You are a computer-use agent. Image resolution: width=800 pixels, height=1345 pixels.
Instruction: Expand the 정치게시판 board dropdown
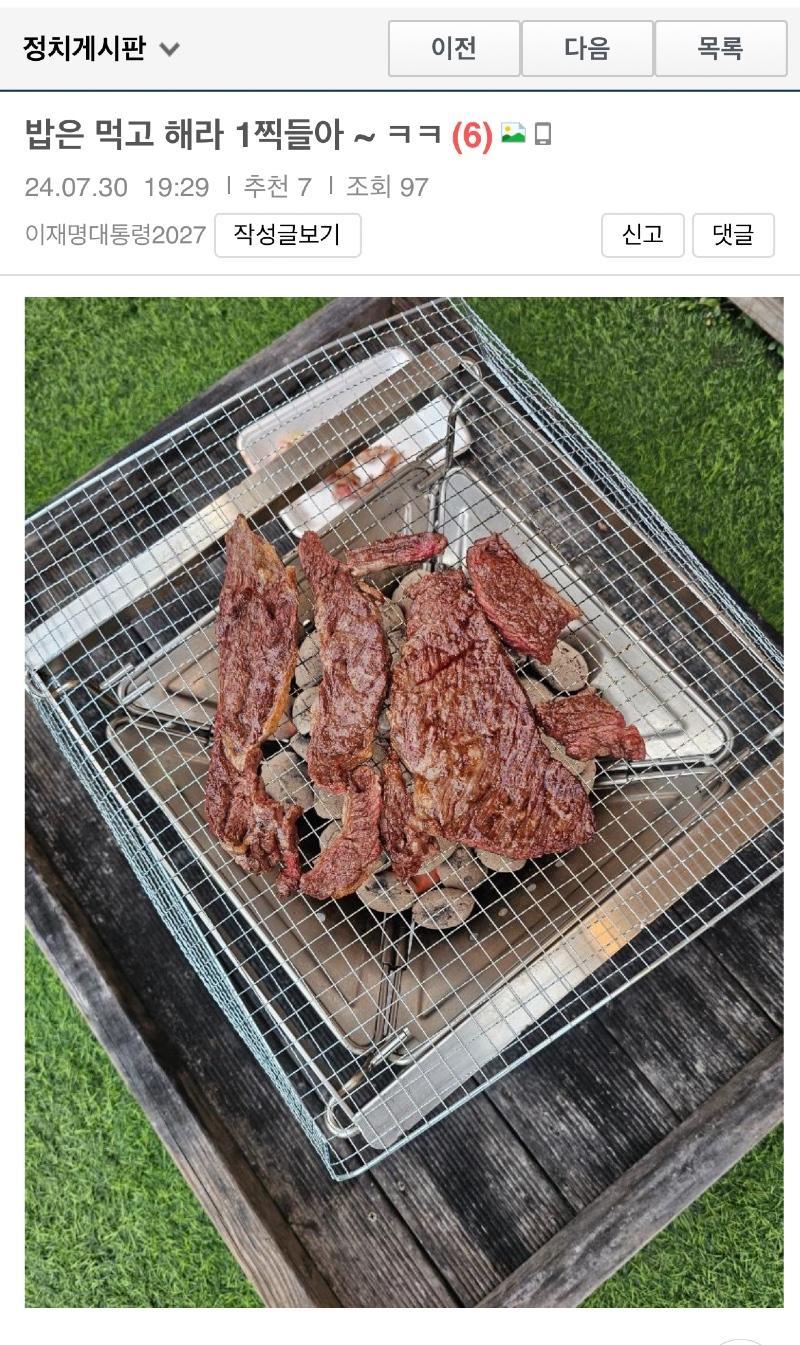click(x=169, y=49)
